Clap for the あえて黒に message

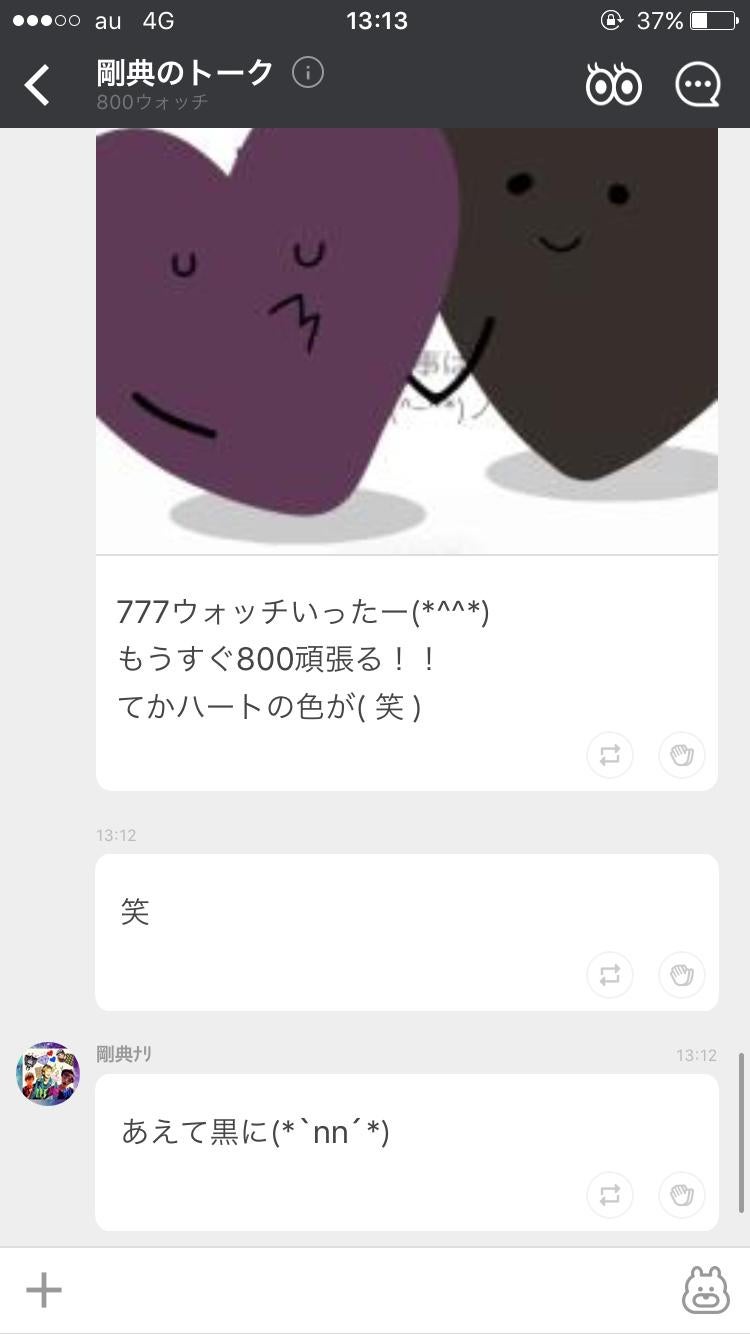[682, 1195]
